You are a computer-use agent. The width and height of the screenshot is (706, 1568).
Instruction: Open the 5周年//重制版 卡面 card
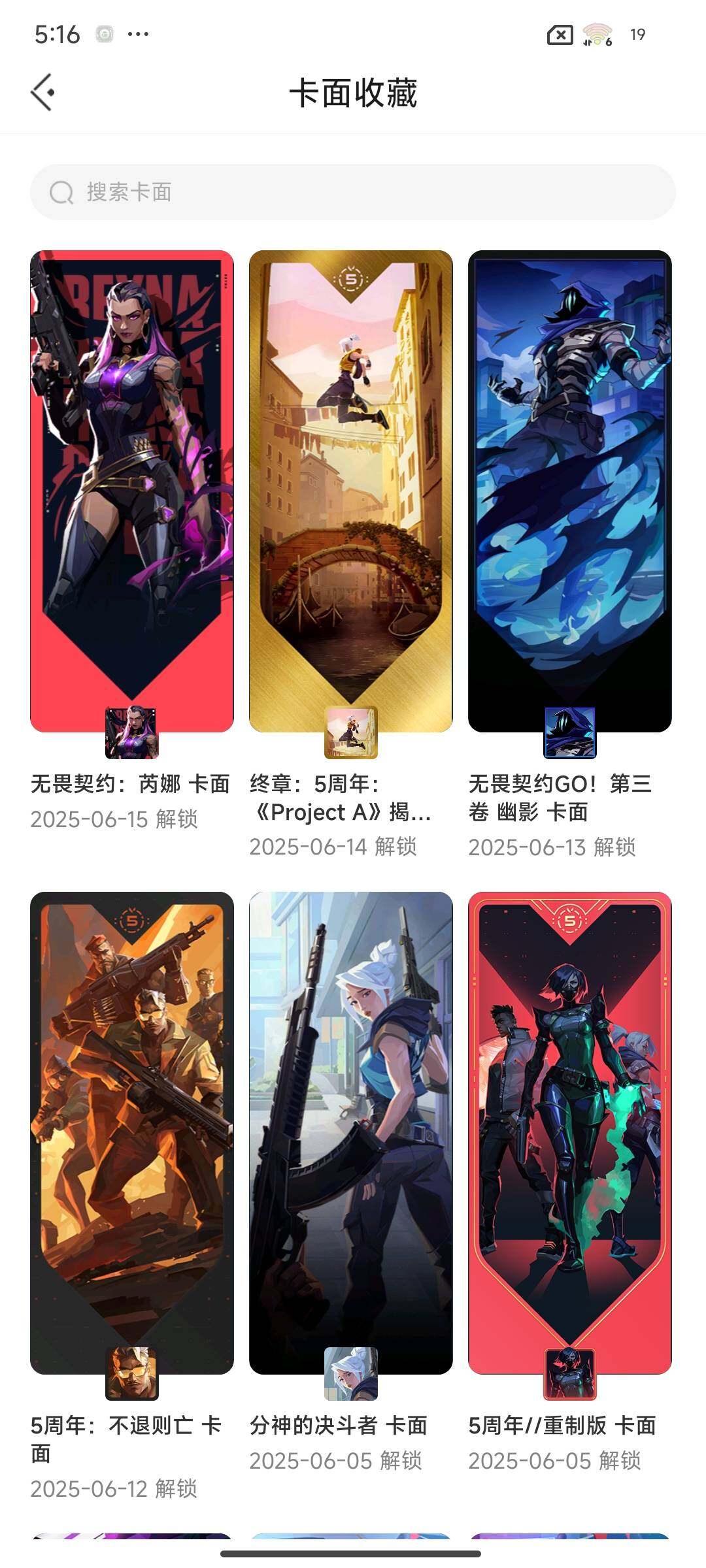coord(570,1133)
